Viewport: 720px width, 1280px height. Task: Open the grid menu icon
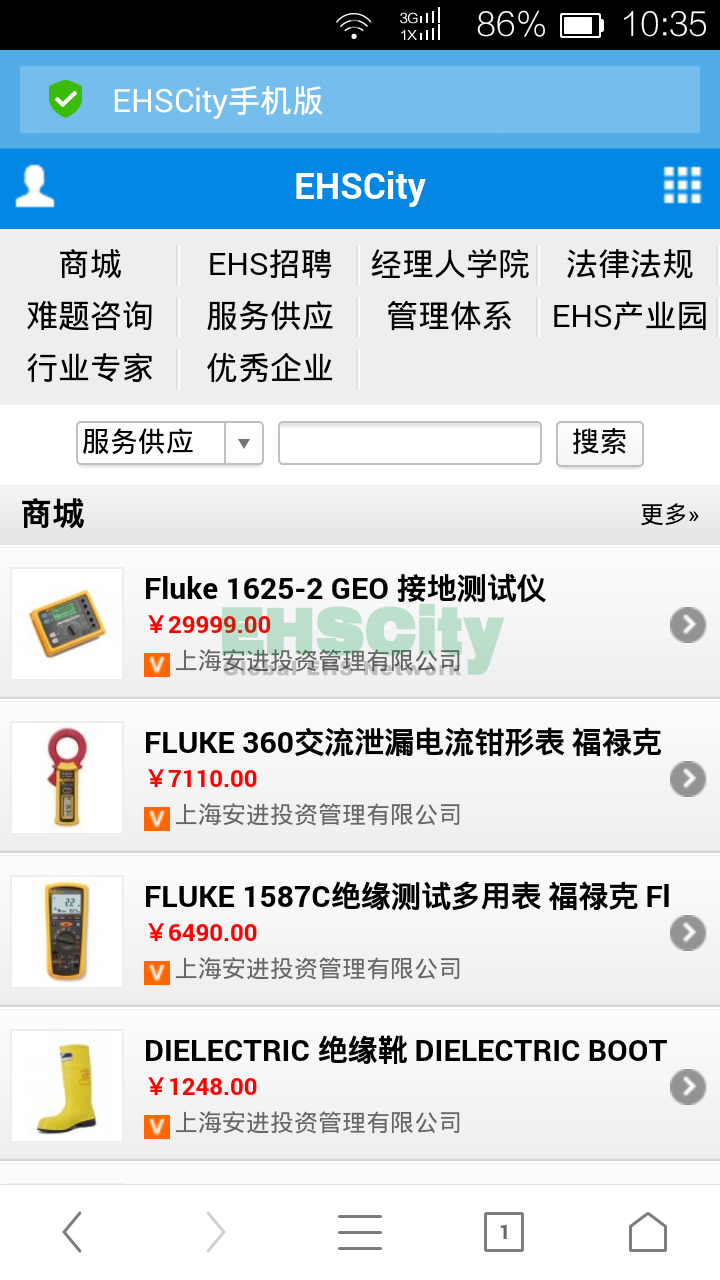pyautogui.click(x=682, y=186)
